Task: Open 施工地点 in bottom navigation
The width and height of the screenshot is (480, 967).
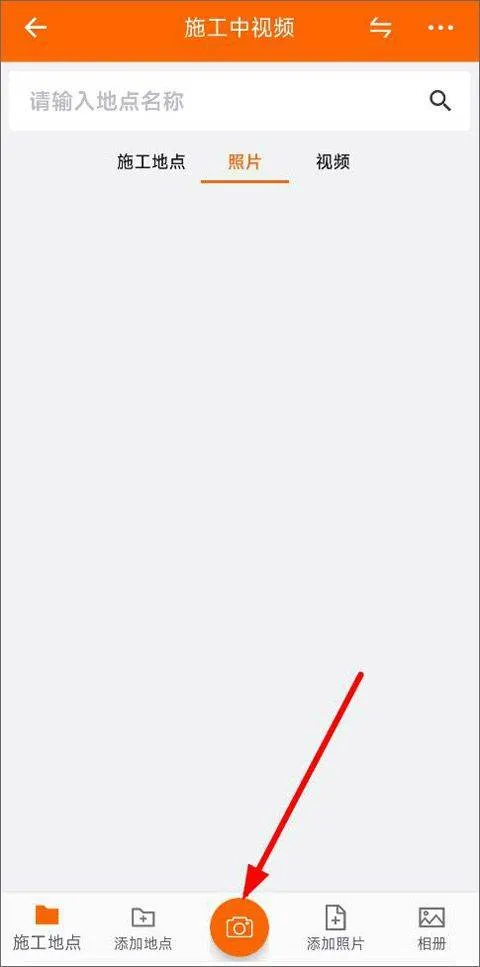Action: tap(47, 926)
